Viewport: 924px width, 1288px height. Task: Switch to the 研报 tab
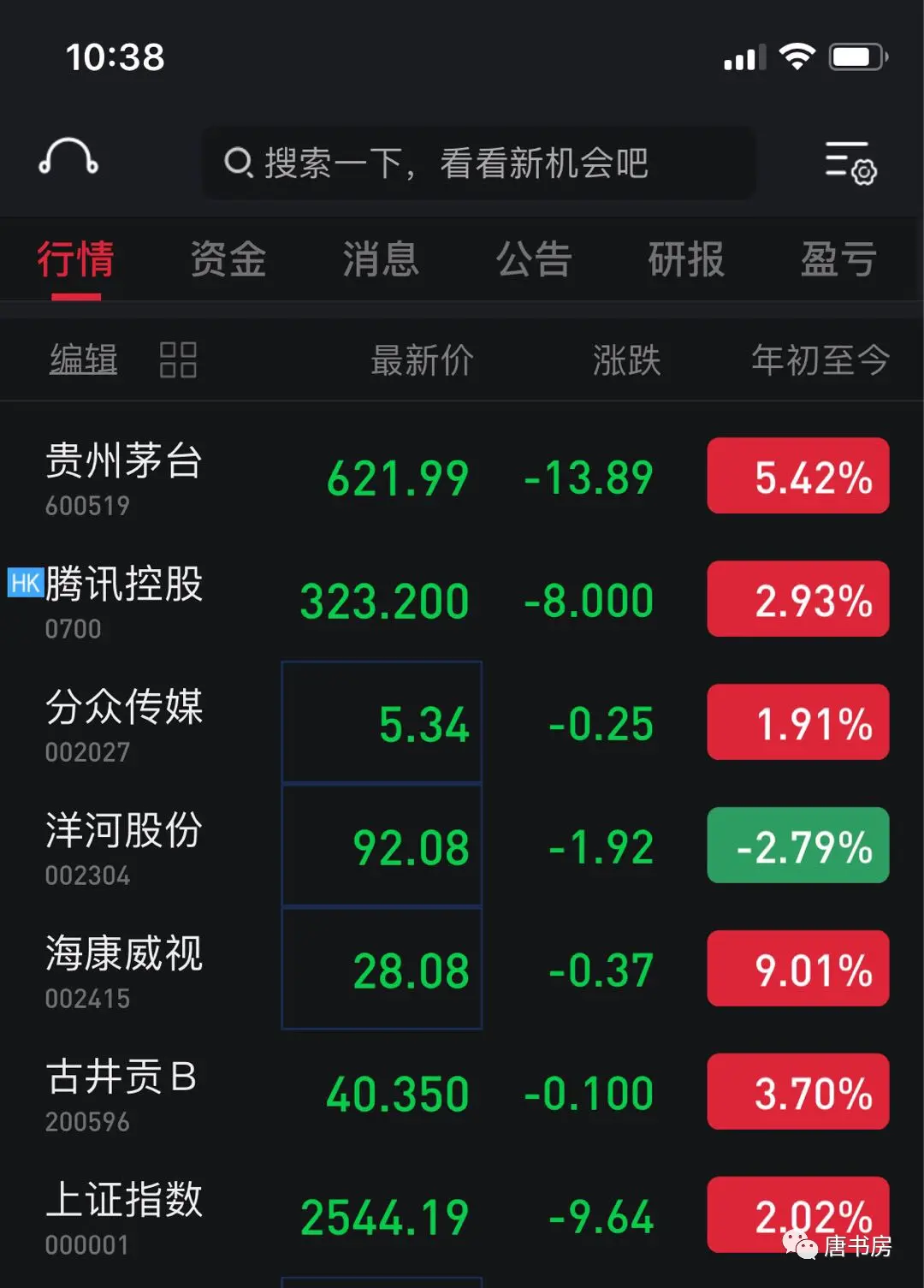[686, 259]
